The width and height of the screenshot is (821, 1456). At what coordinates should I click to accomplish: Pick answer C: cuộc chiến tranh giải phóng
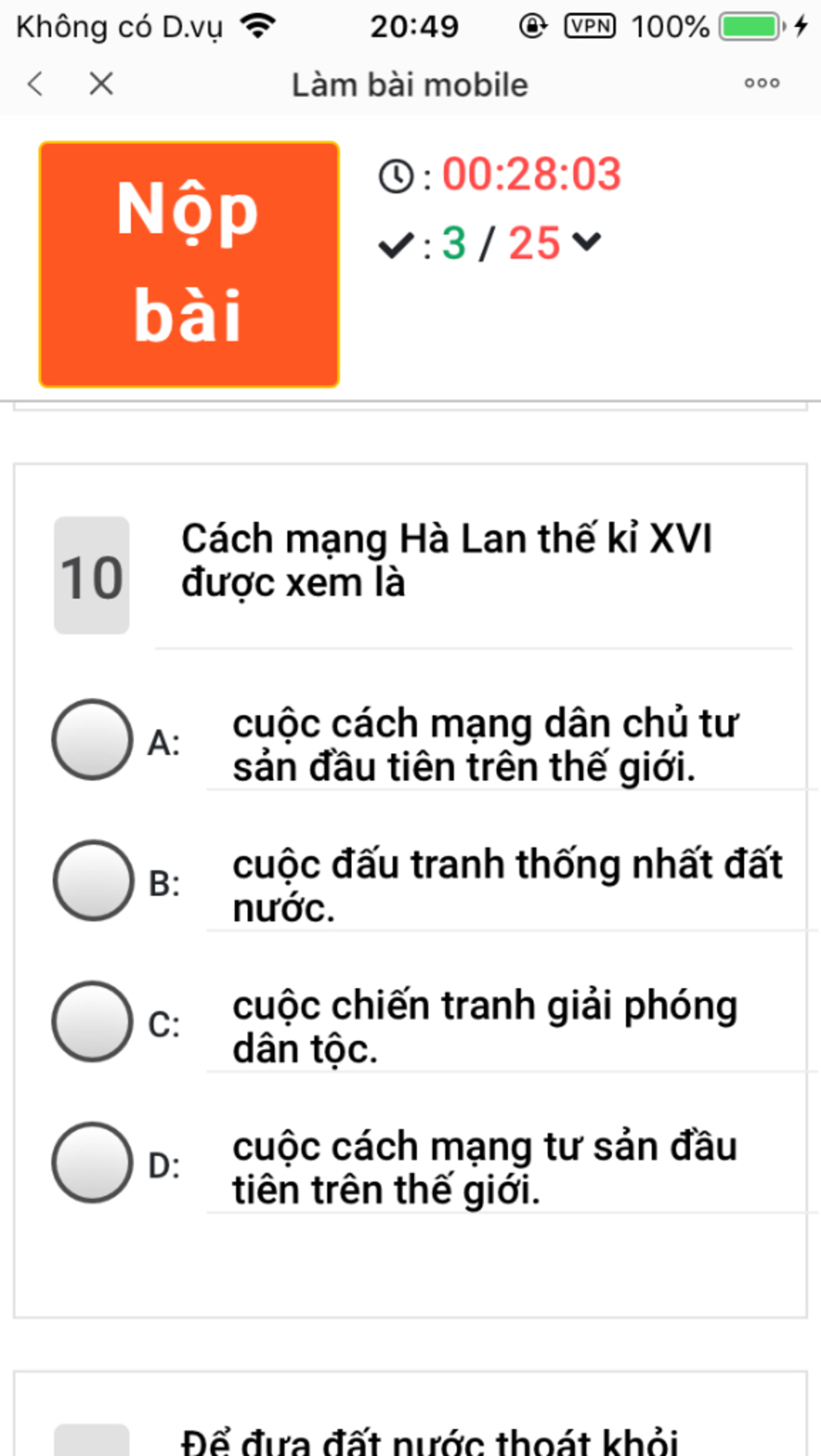92,1022
